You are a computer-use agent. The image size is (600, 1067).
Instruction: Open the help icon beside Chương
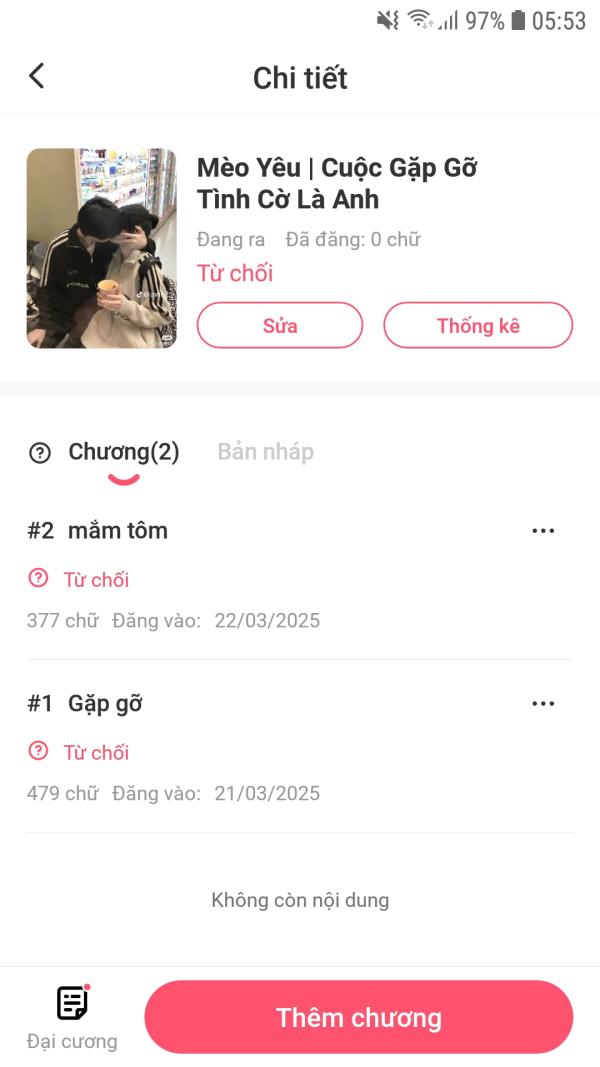click(40, 453)
